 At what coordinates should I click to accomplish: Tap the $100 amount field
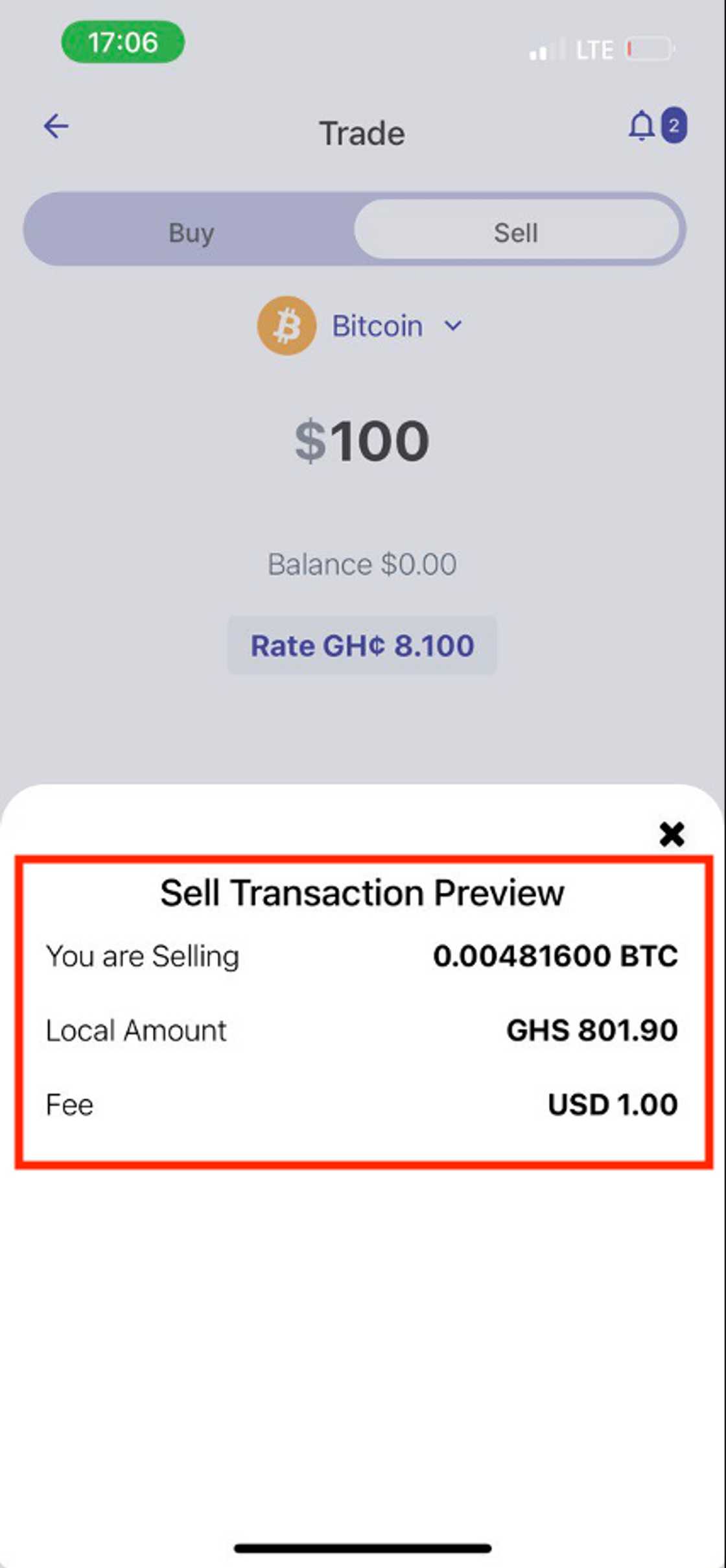(362, 440)
